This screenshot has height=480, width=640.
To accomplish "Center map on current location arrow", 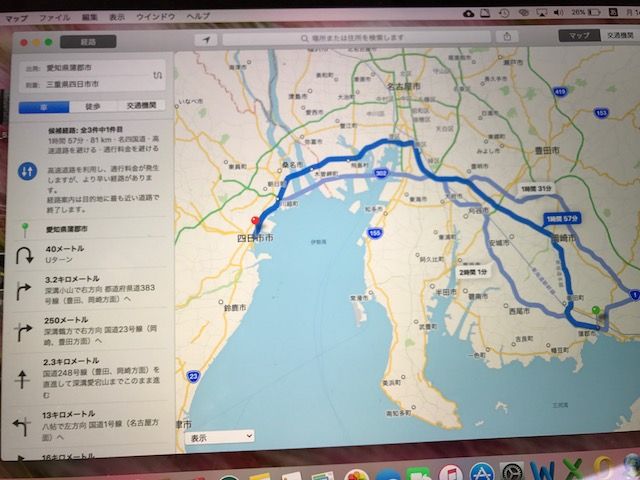I will (206, 40).
